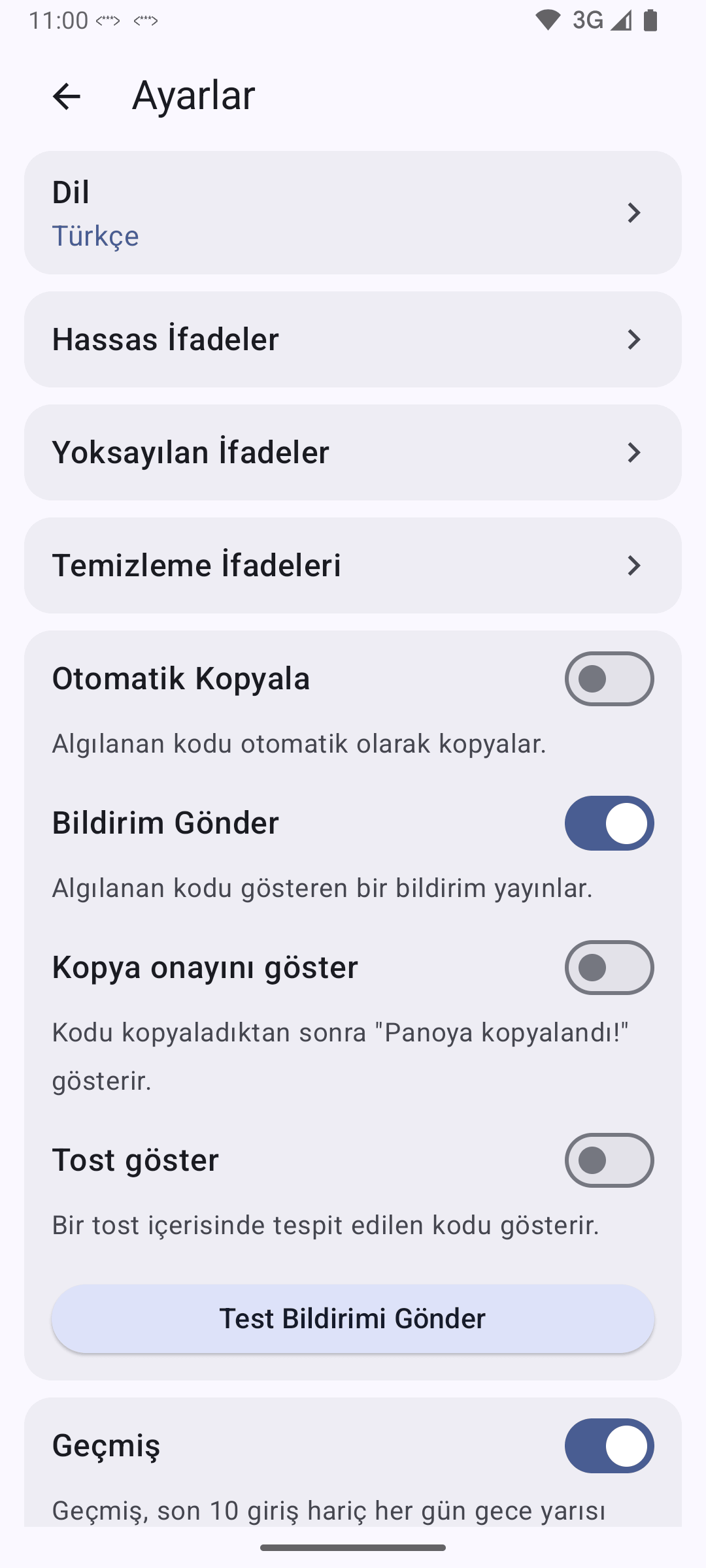
Task: Enable the Otomatik Kopyala switch
Action: point(609,679)
